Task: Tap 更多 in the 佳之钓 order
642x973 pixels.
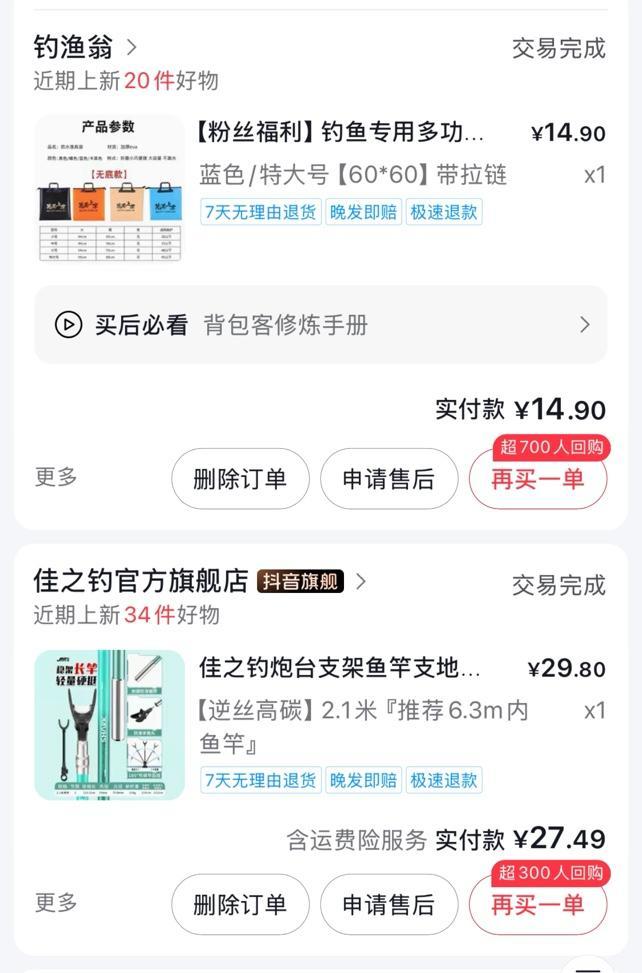Action: [56, 903]
